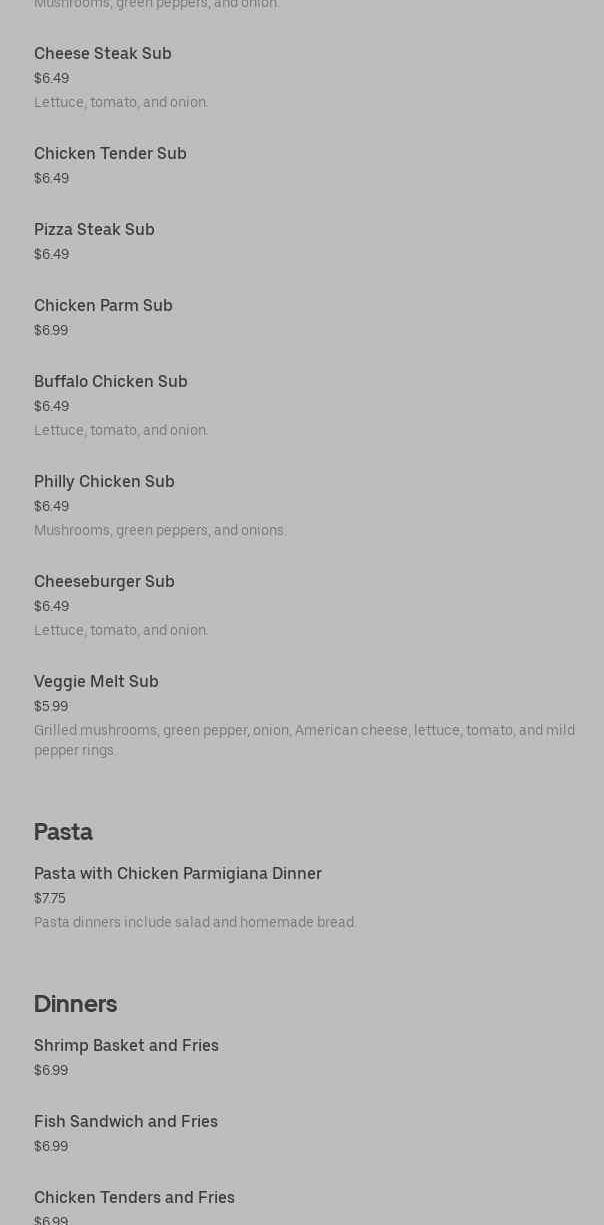Select Shrimp Basket and Fries
The height and width of the screenshot is (1225, 604).
pyautogui.click(x=126, y=1046)
